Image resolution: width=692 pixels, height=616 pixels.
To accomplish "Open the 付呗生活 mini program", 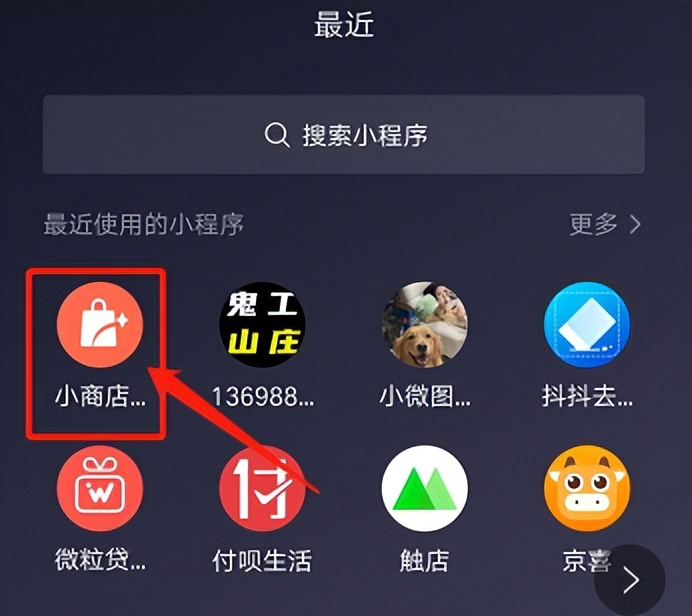I will (x=262, y=488).
